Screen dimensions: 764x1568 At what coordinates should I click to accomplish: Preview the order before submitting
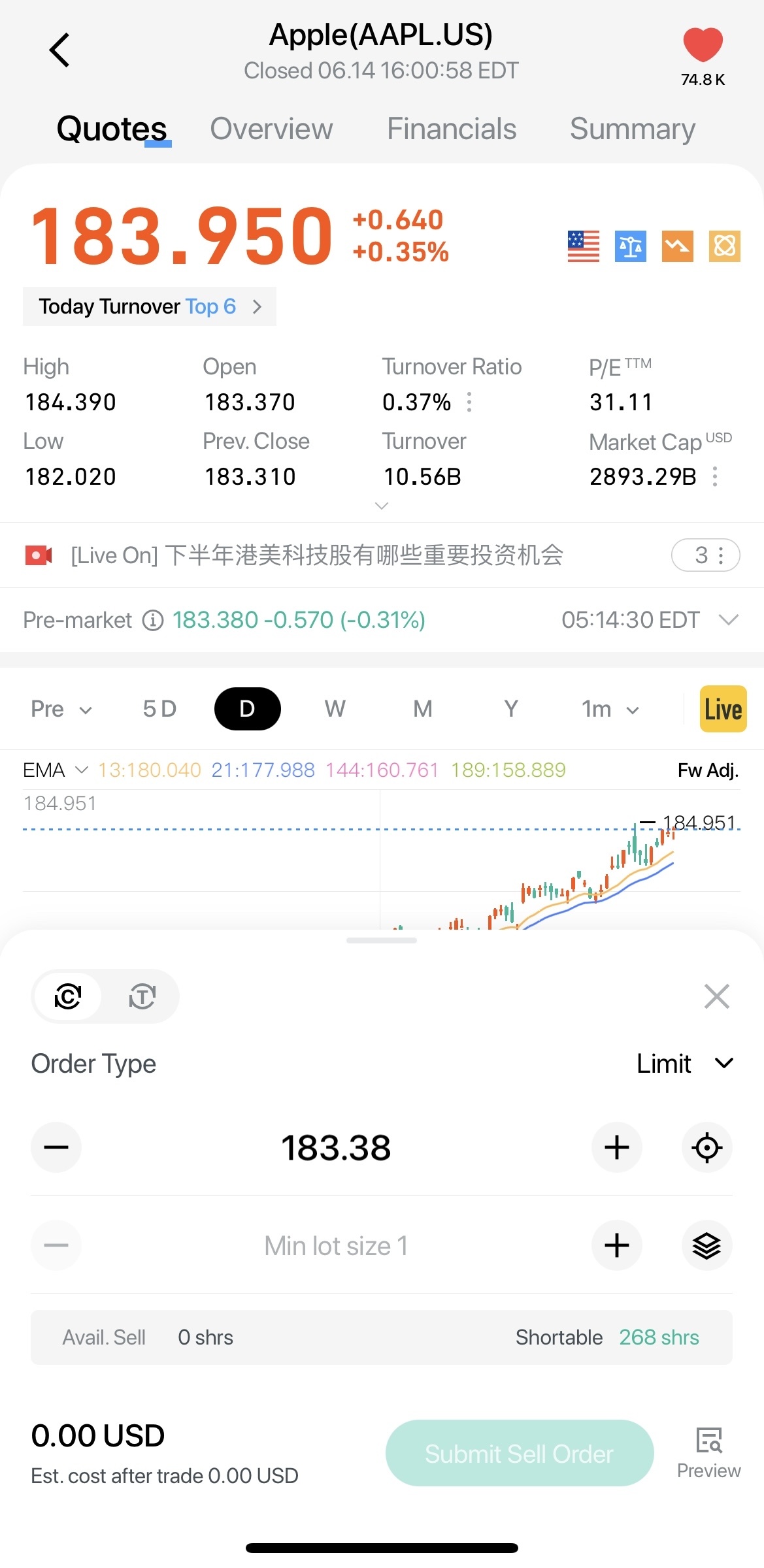[708, 1454]
